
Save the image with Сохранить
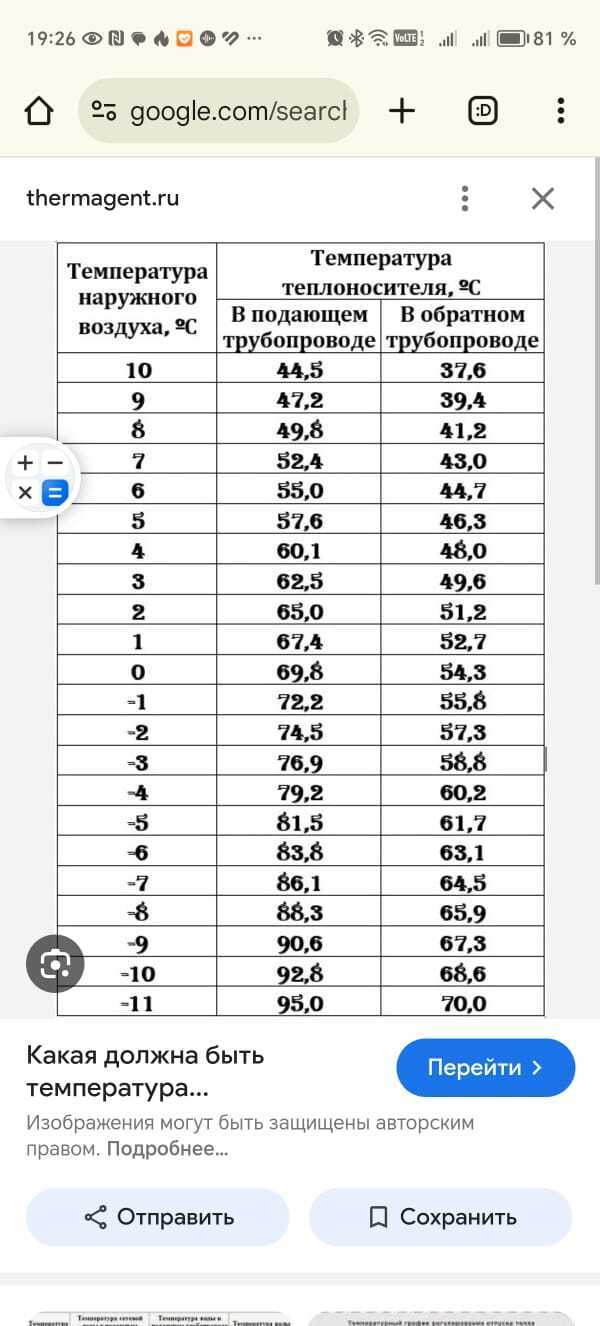tap(441, 1217)
